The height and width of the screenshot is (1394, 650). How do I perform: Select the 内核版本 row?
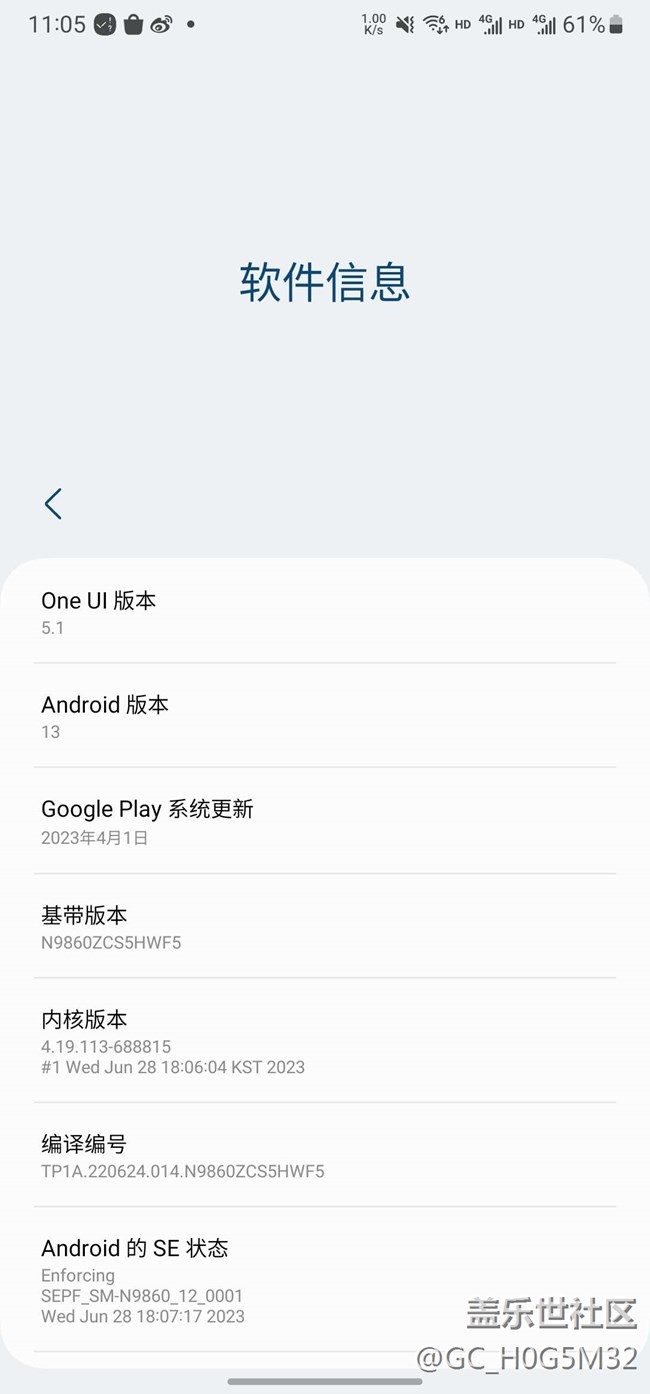tap(325, 1041)
